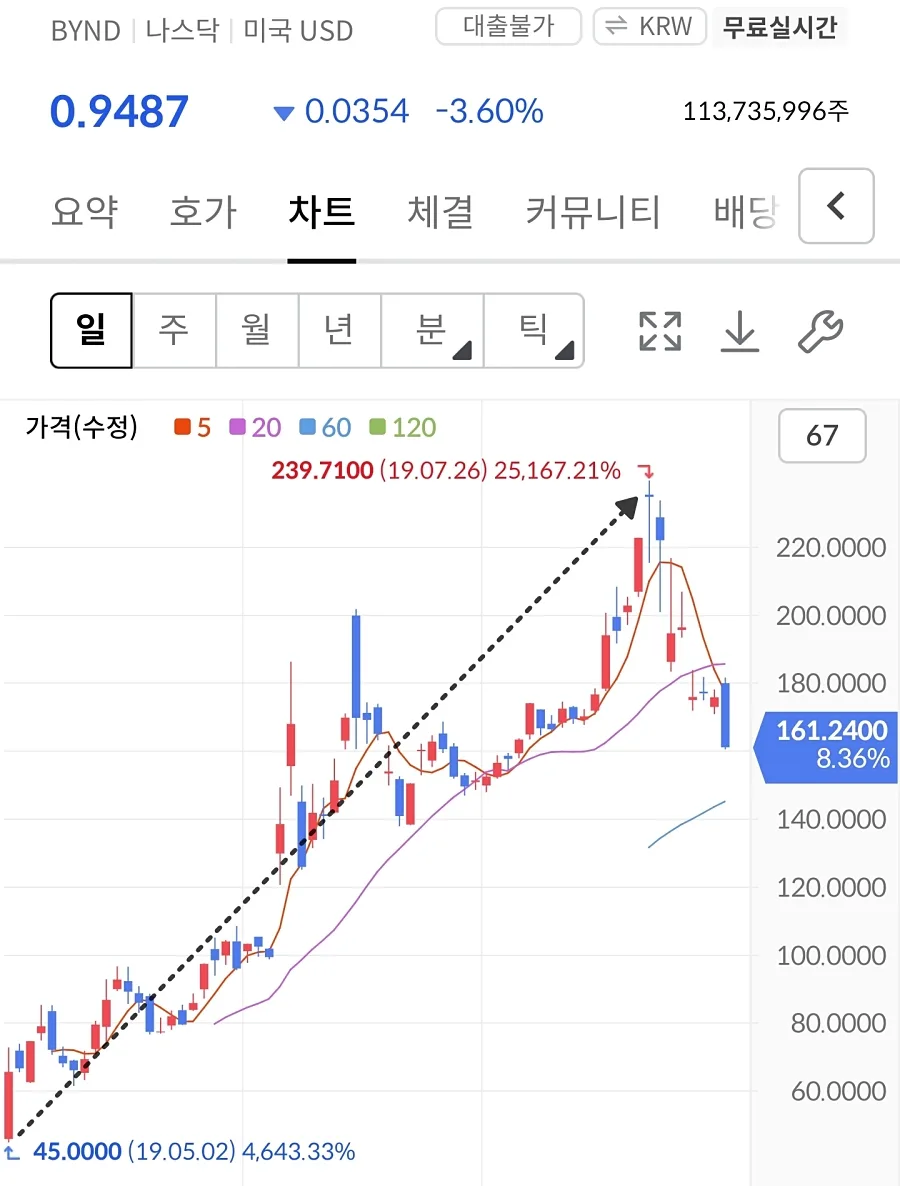Expand the chart to fullscreen
Screen dimensions: 900x1186
point(659,331)
